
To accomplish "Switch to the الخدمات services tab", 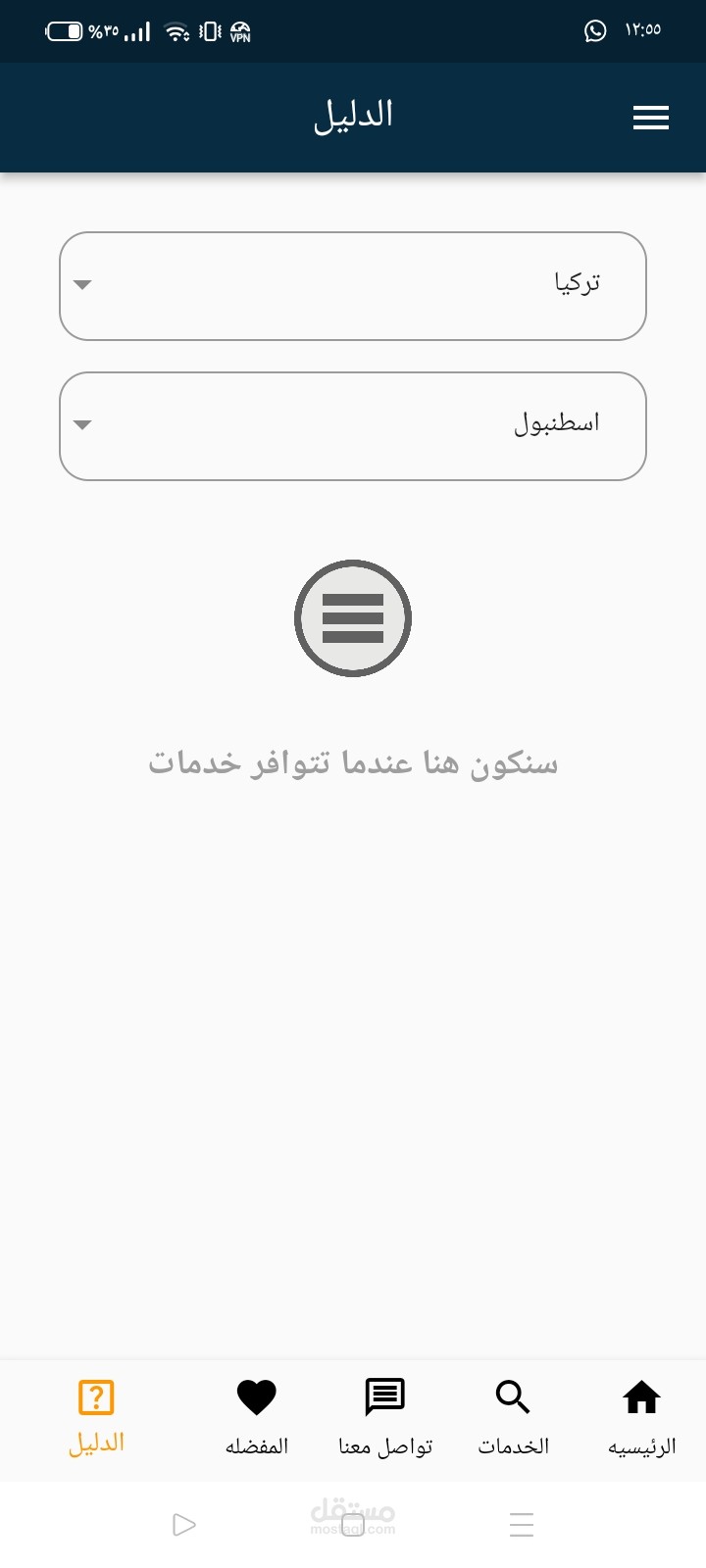I will point(513,1419).
